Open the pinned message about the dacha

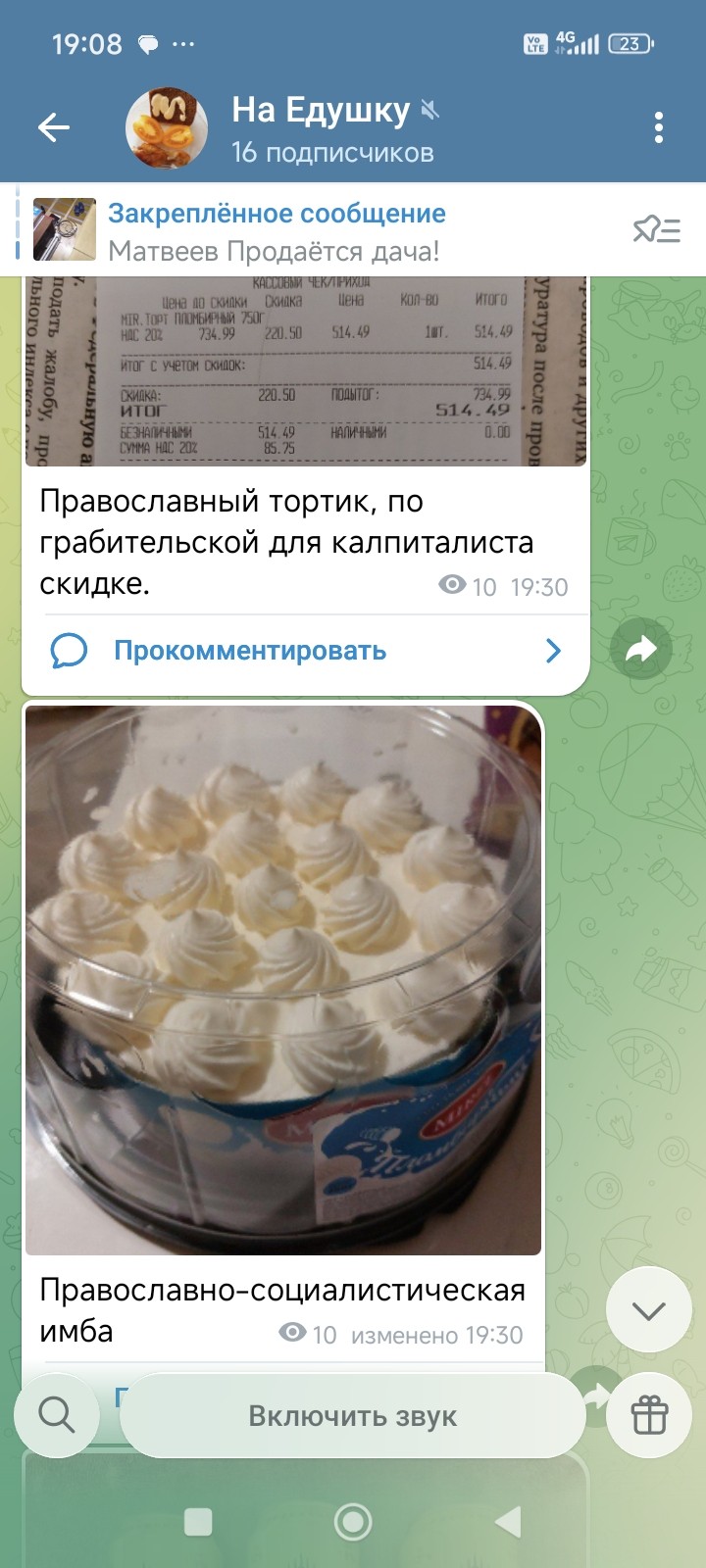click(275, 232)
